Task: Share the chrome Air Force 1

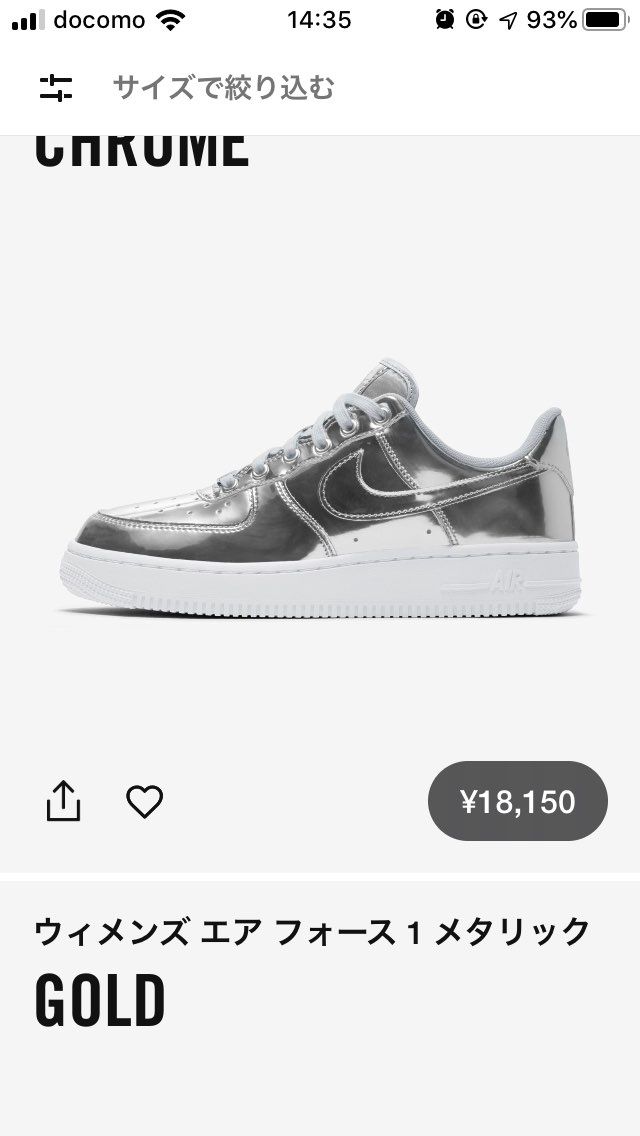Action: coord(63,801)
